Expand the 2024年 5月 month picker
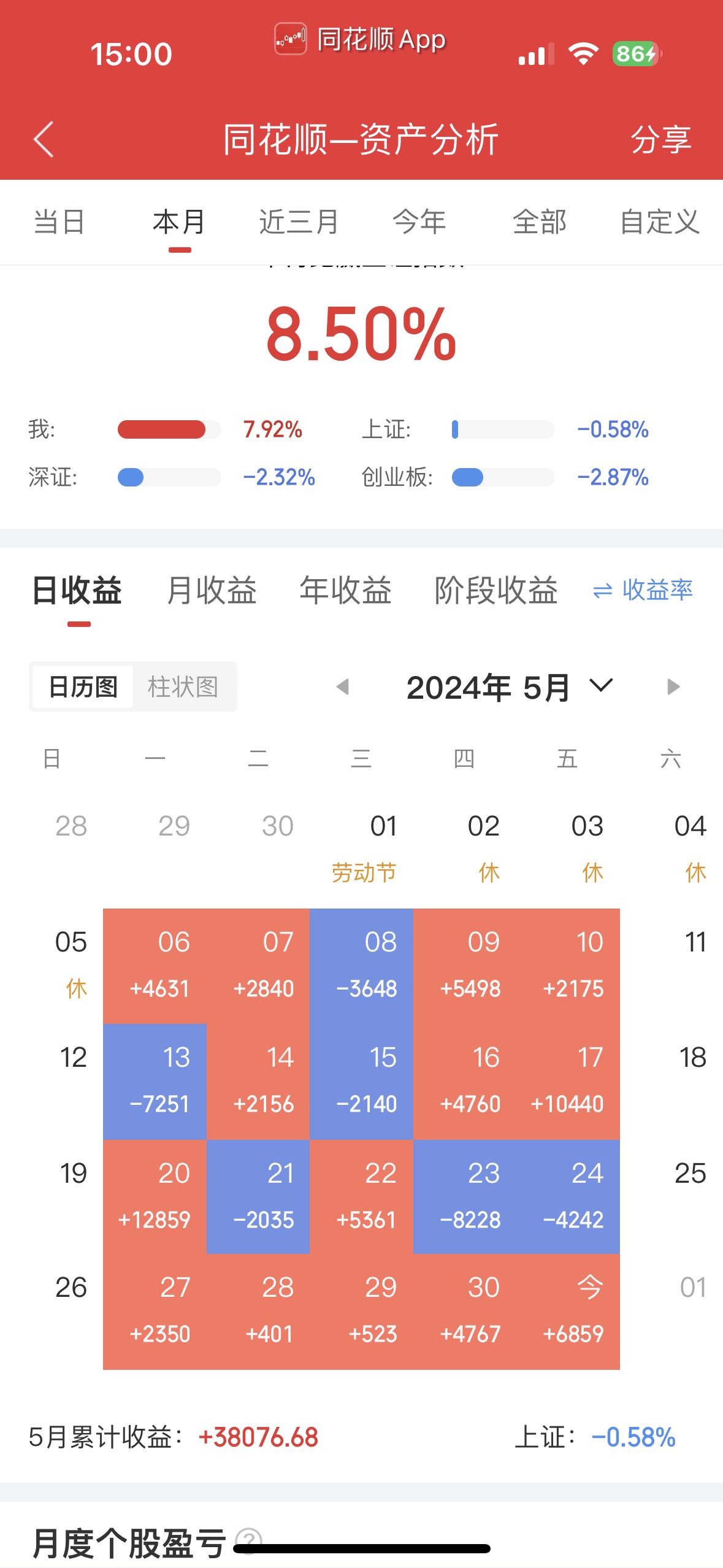This screenshot has height=1568, width=723. coord(510,687)
